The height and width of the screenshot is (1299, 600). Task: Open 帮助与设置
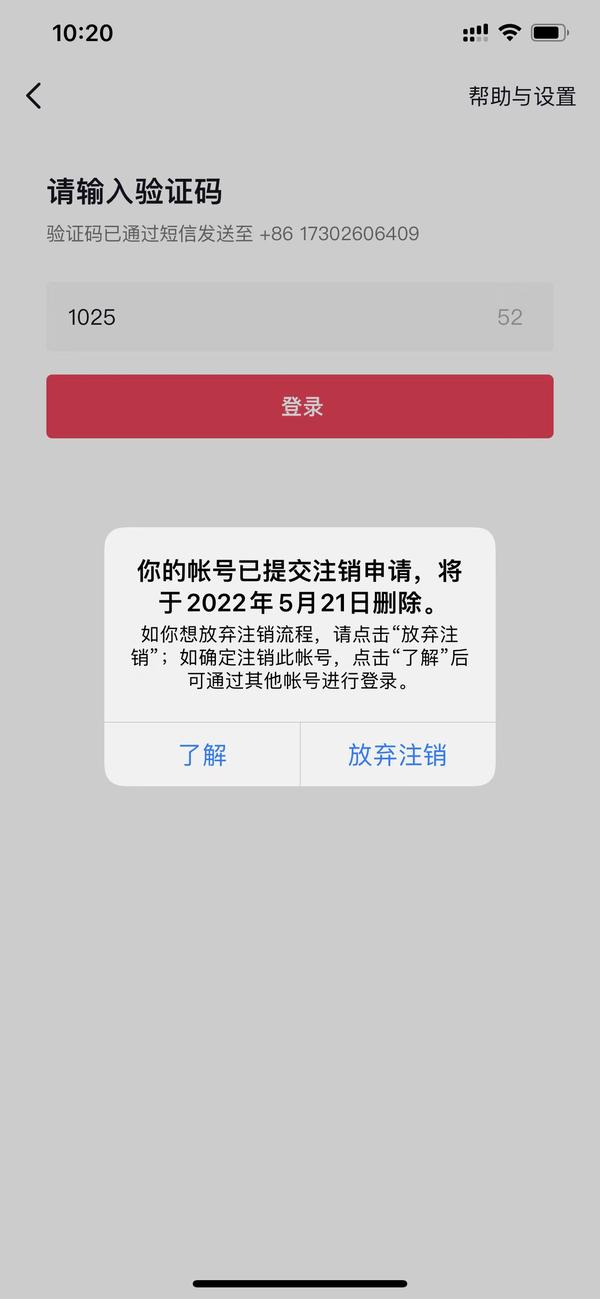(522, 96)
